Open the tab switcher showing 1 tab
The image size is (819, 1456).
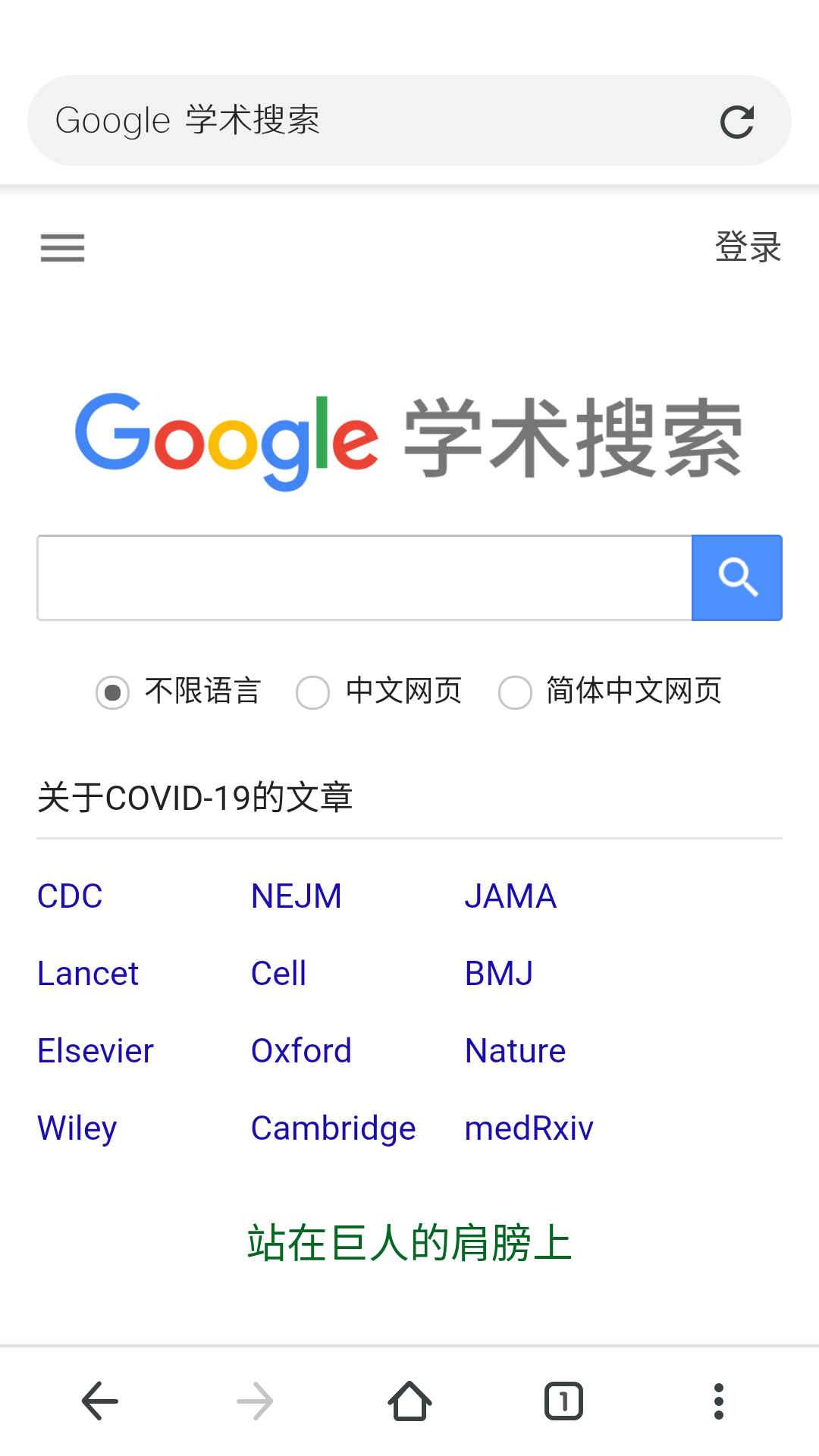click(x=563, y=1401)
